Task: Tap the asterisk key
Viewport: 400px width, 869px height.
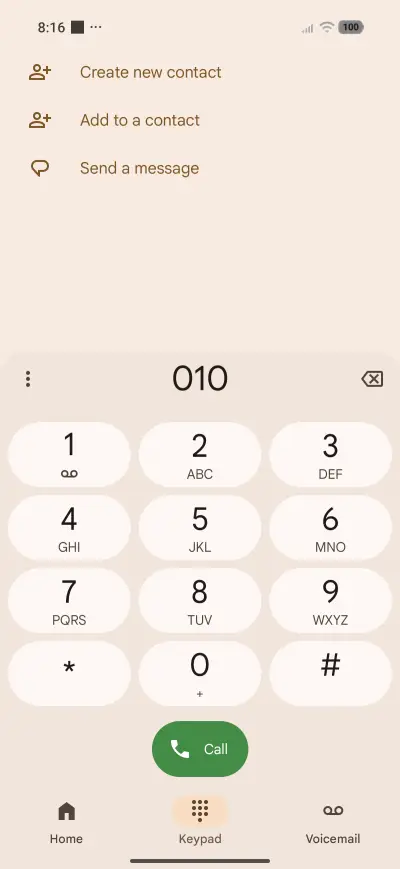Action: click(69, 674)
